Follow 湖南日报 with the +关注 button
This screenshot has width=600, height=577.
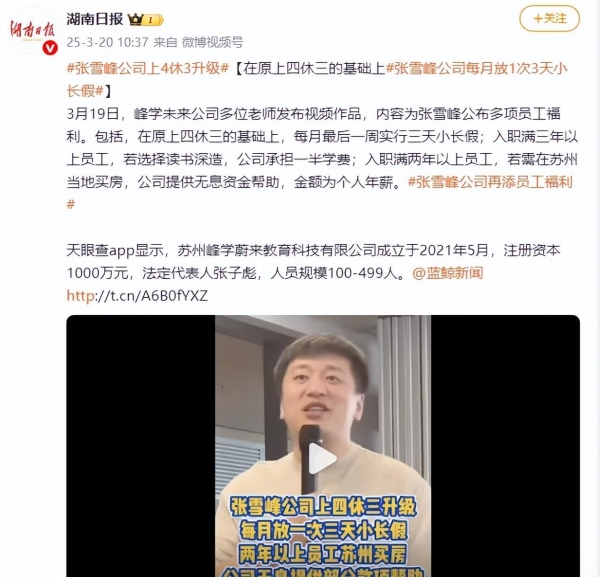coord(548,18)
